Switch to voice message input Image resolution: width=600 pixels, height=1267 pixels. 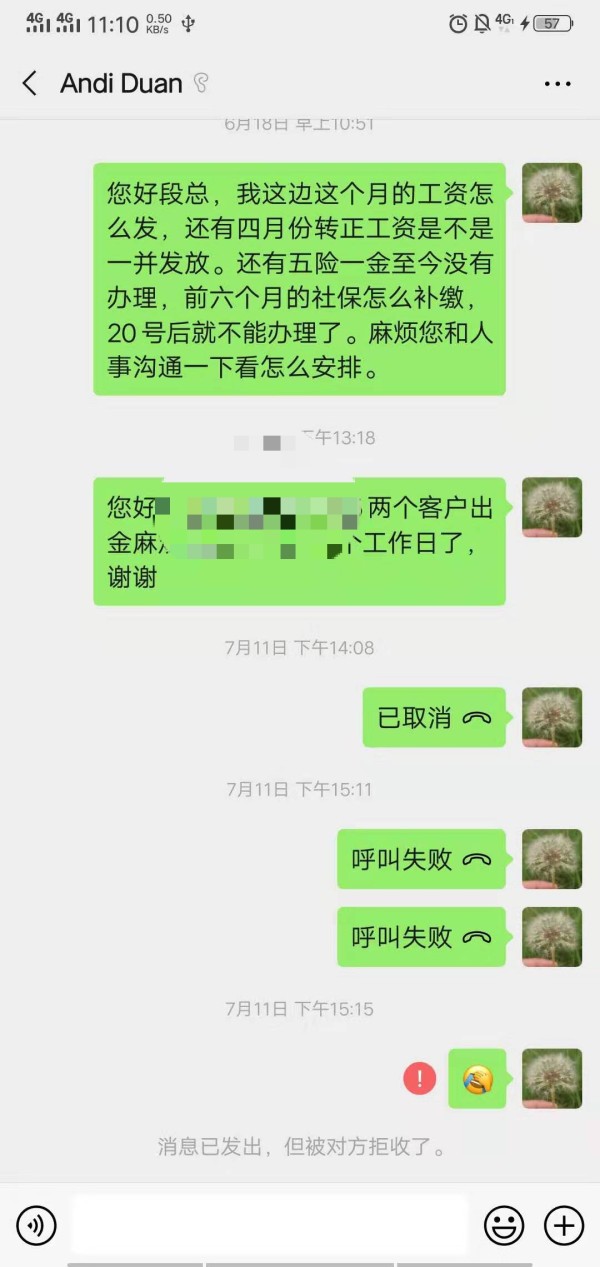coord(36,1224)
